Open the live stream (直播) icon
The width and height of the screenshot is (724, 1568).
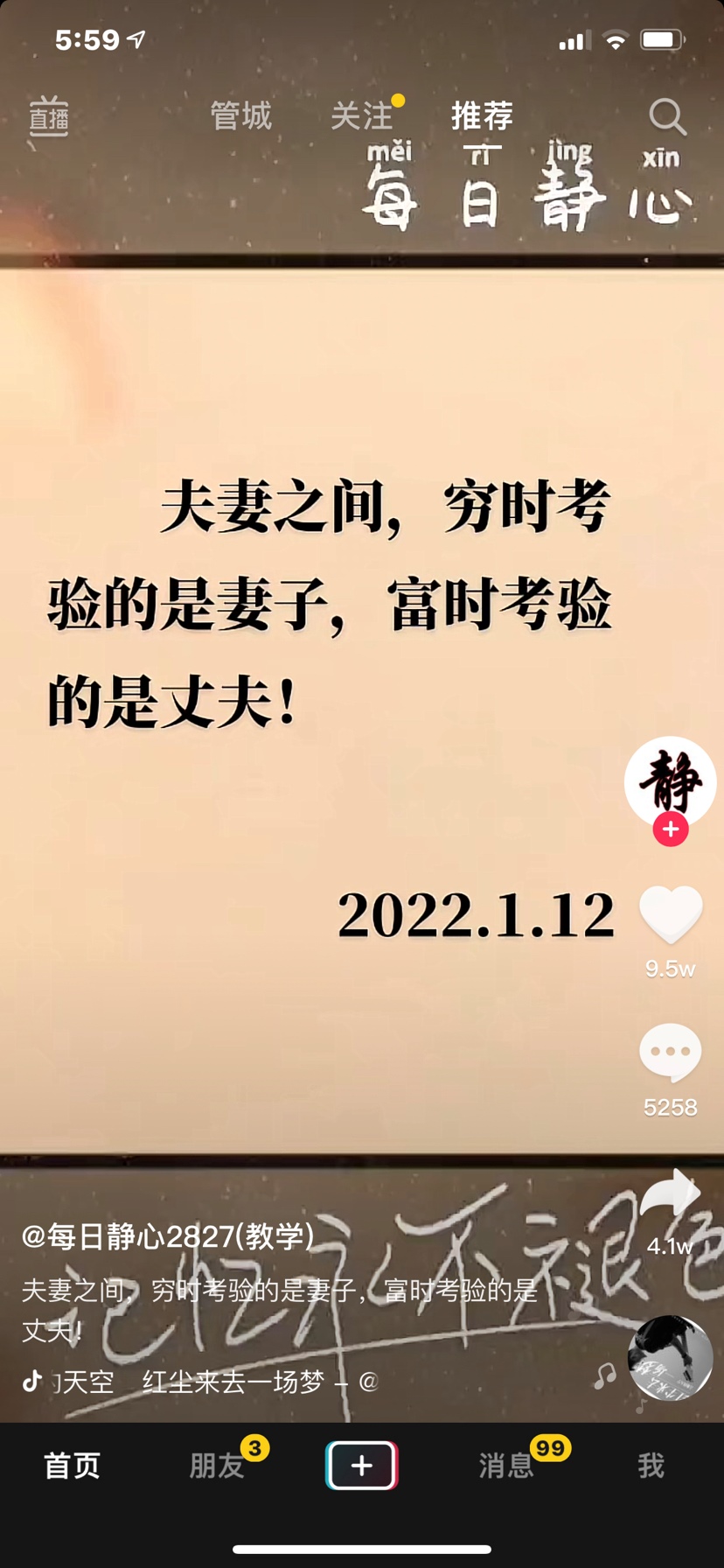[x=49, y=117]
